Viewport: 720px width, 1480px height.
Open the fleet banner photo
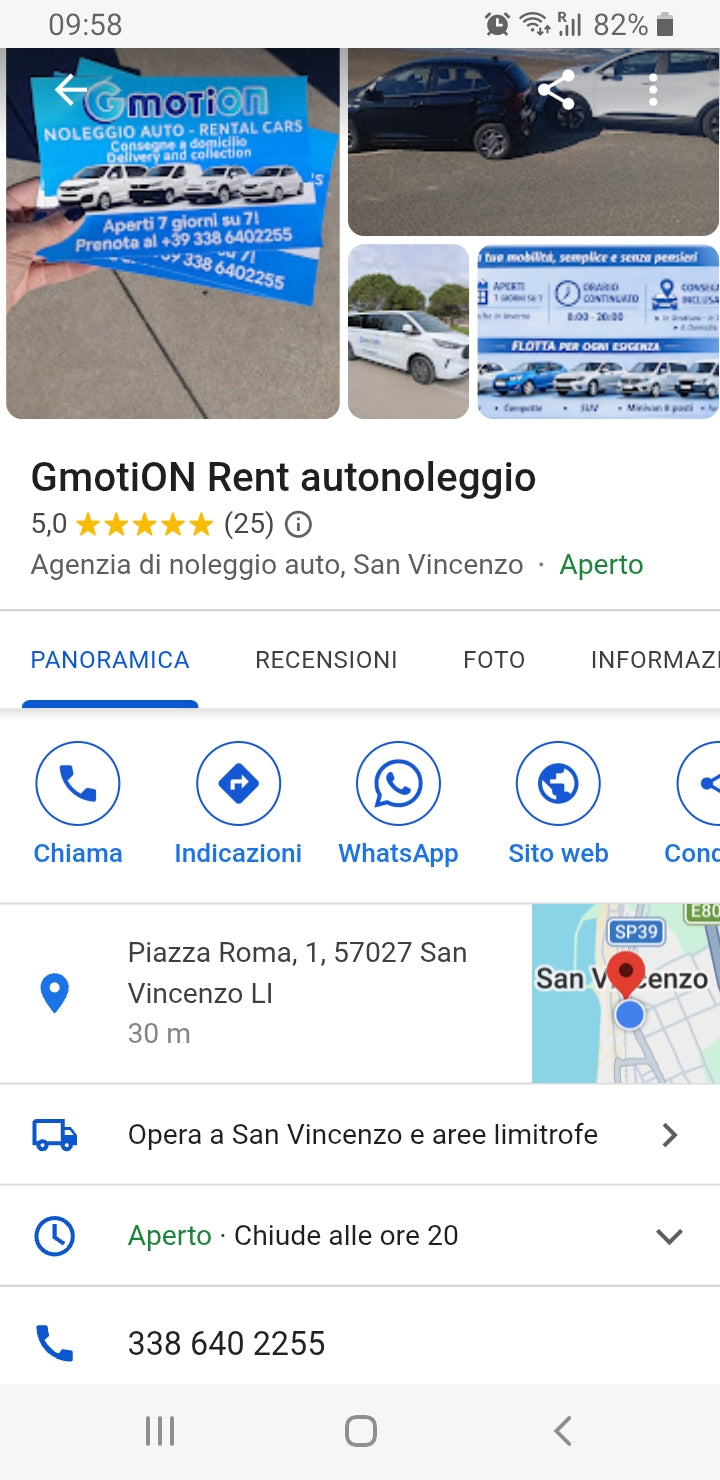[x=598, y=332]
